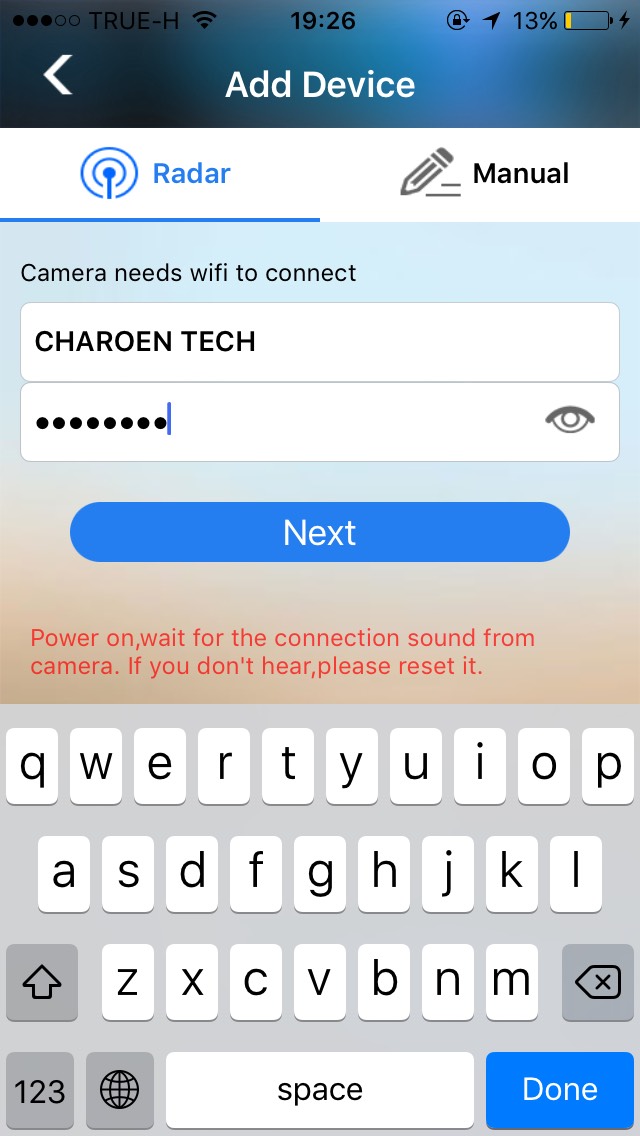Delete a character with backspace key
This screenshot has width=640, height=1136.
598,982
